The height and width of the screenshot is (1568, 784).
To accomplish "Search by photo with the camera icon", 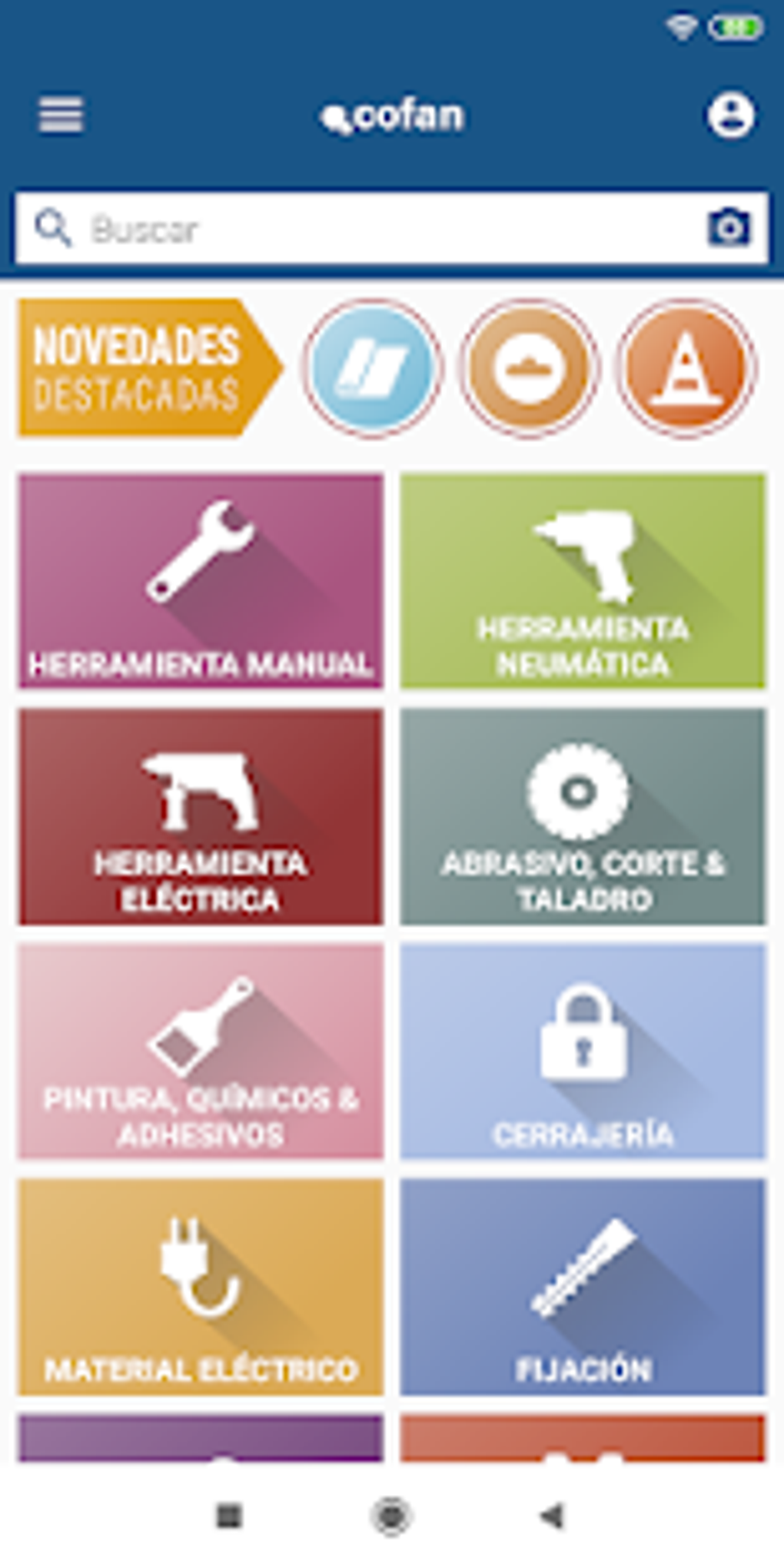I will point(728,228).
